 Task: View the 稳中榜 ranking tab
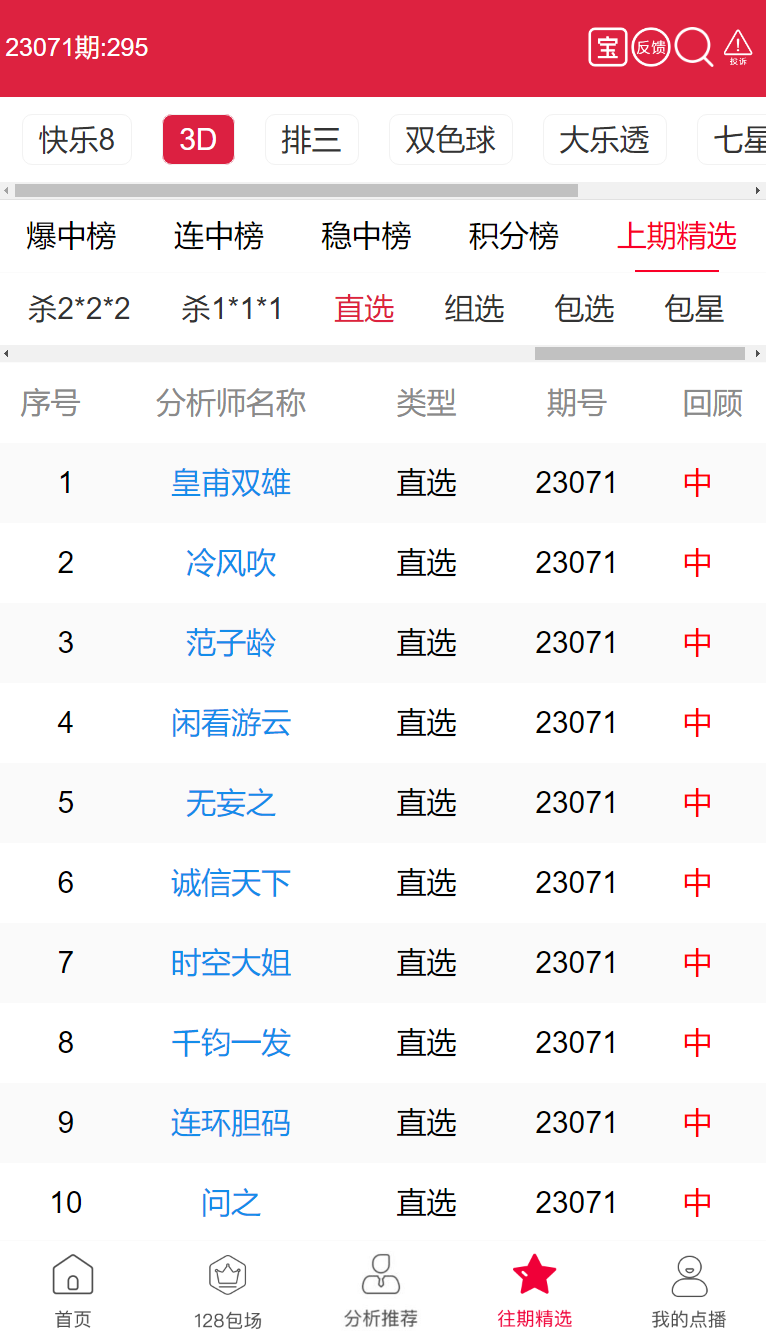coord(366,237)
